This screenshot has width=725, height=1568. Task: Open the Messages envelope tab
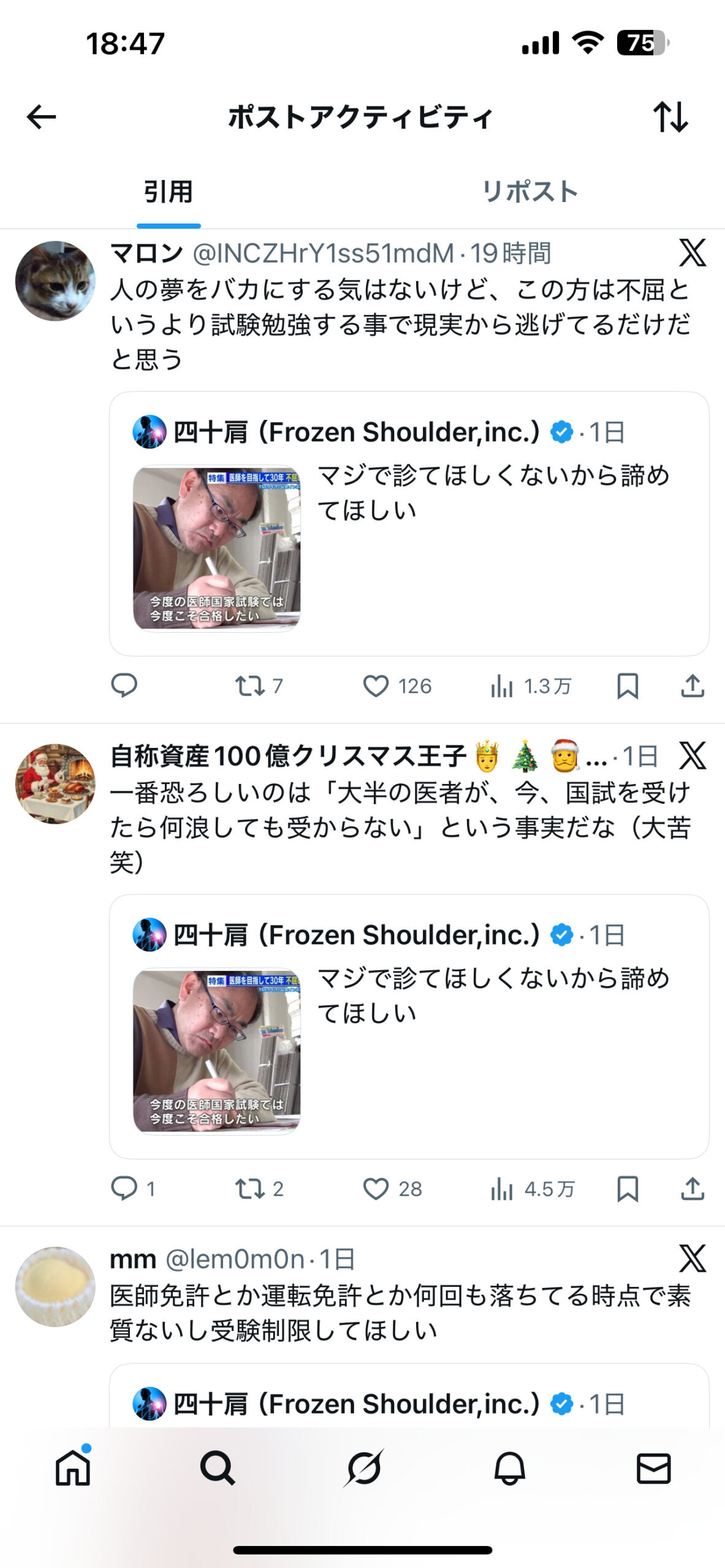click(654, 1468)
